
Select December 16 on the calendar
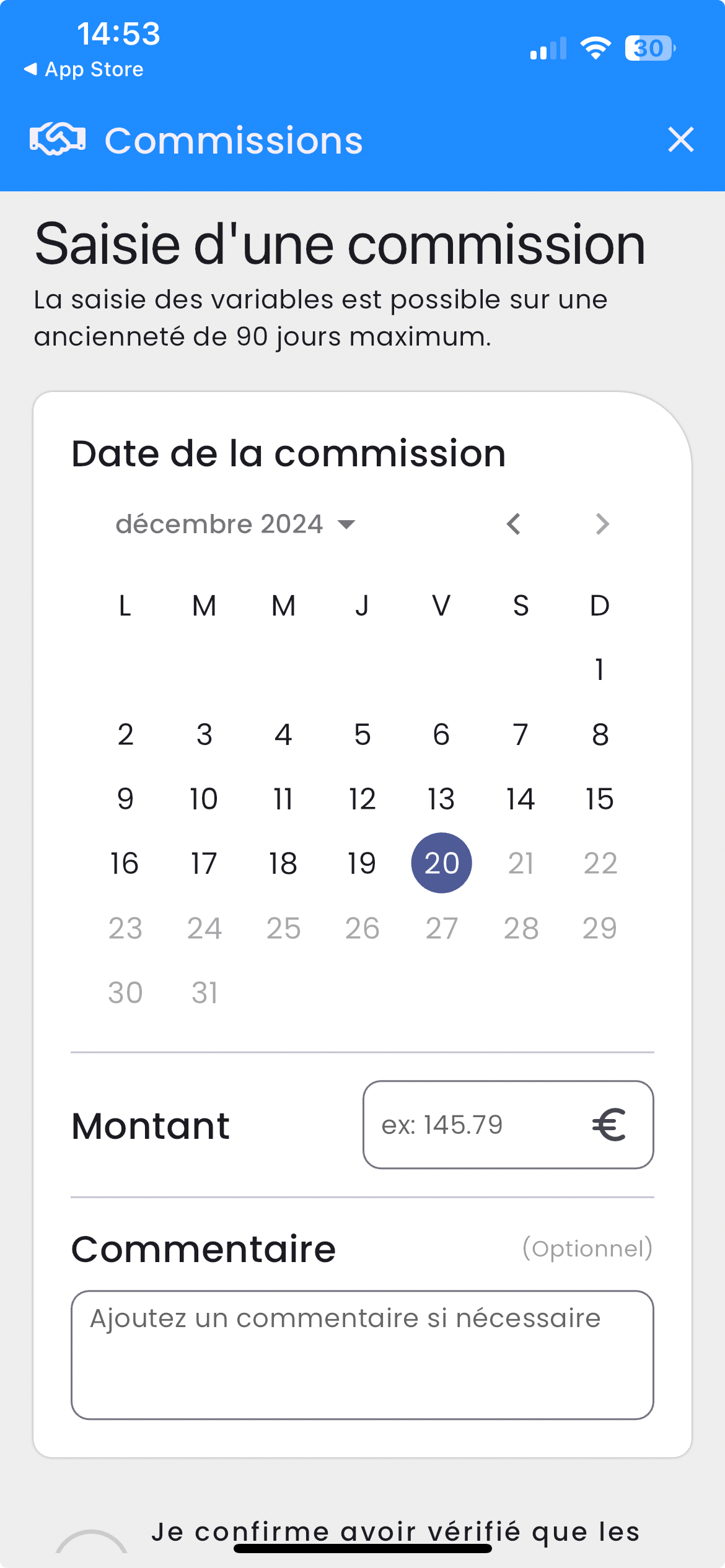[x=125, y=863]
